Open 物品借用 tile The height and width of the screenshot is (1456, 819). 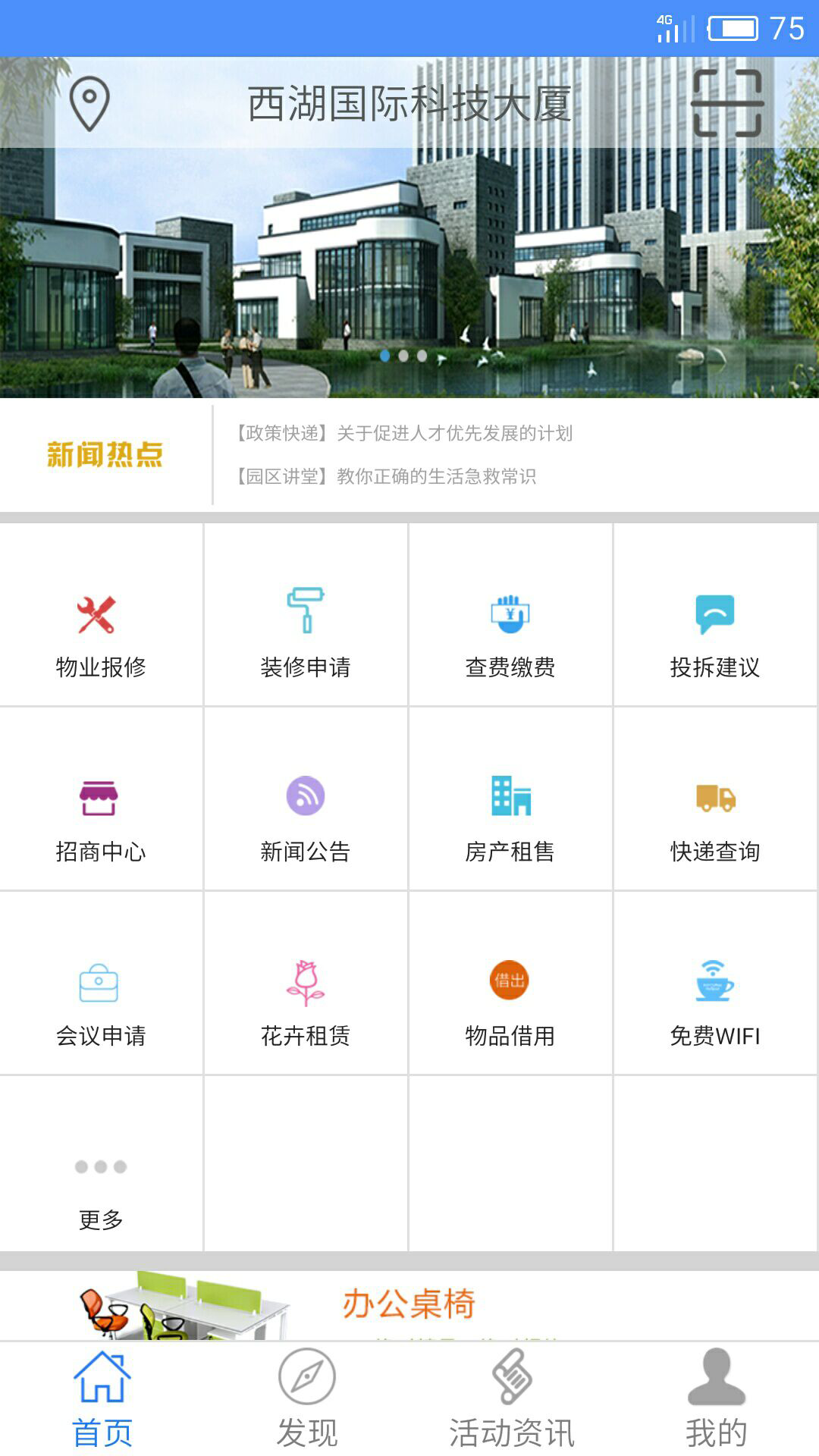coord(510,1002)
